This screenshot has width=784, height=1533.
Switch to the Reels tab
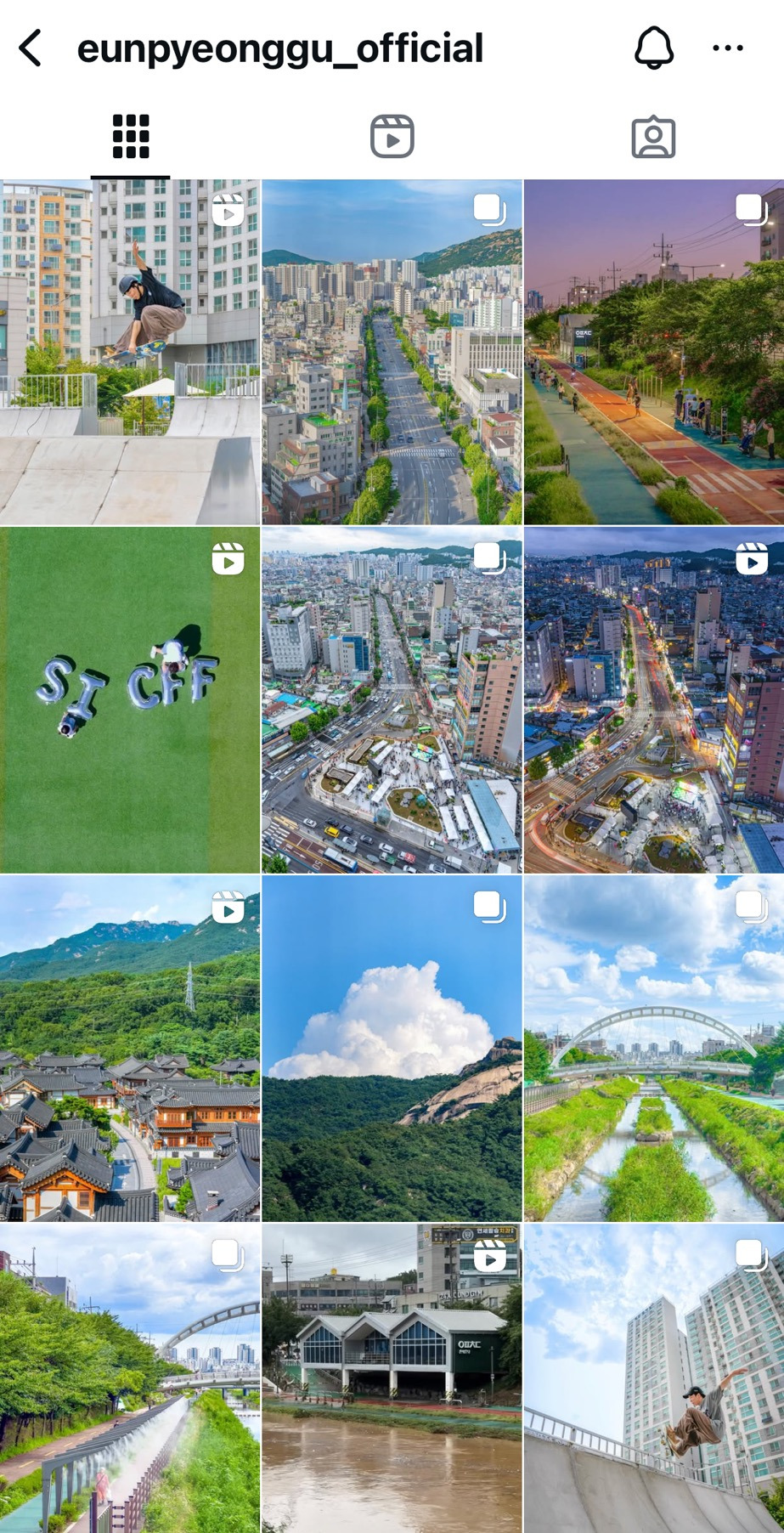[392, 137]
